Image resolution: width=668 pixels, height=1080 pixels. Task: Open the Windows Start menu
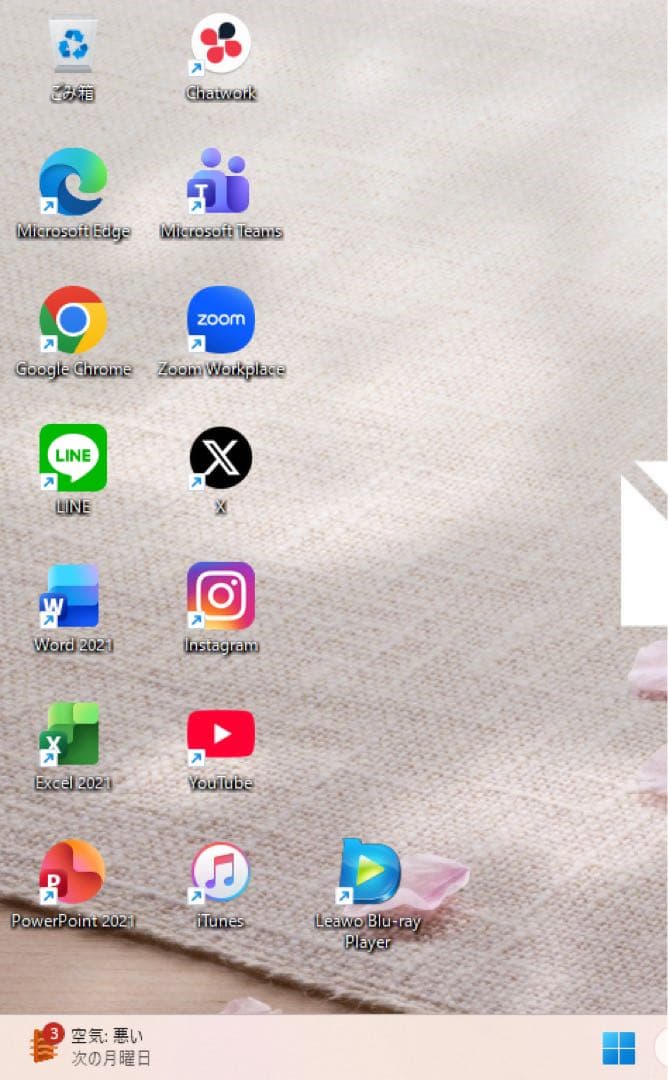tap(618, 1048)
